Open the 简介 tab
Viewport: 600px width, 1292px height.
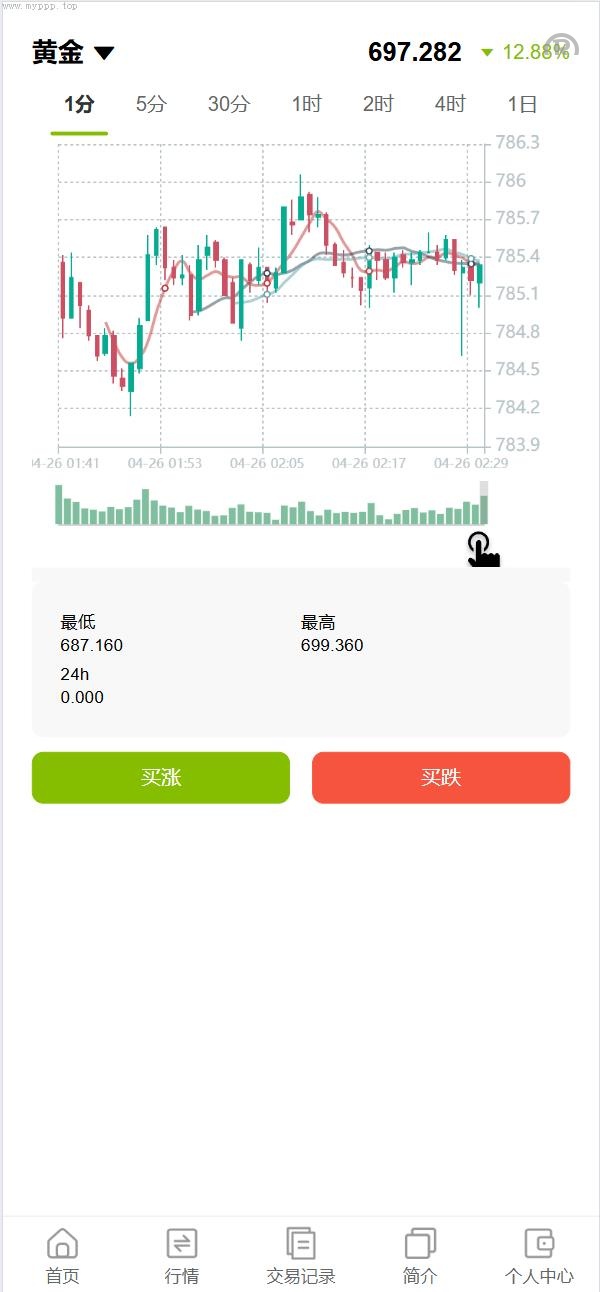coord(420,1256)
